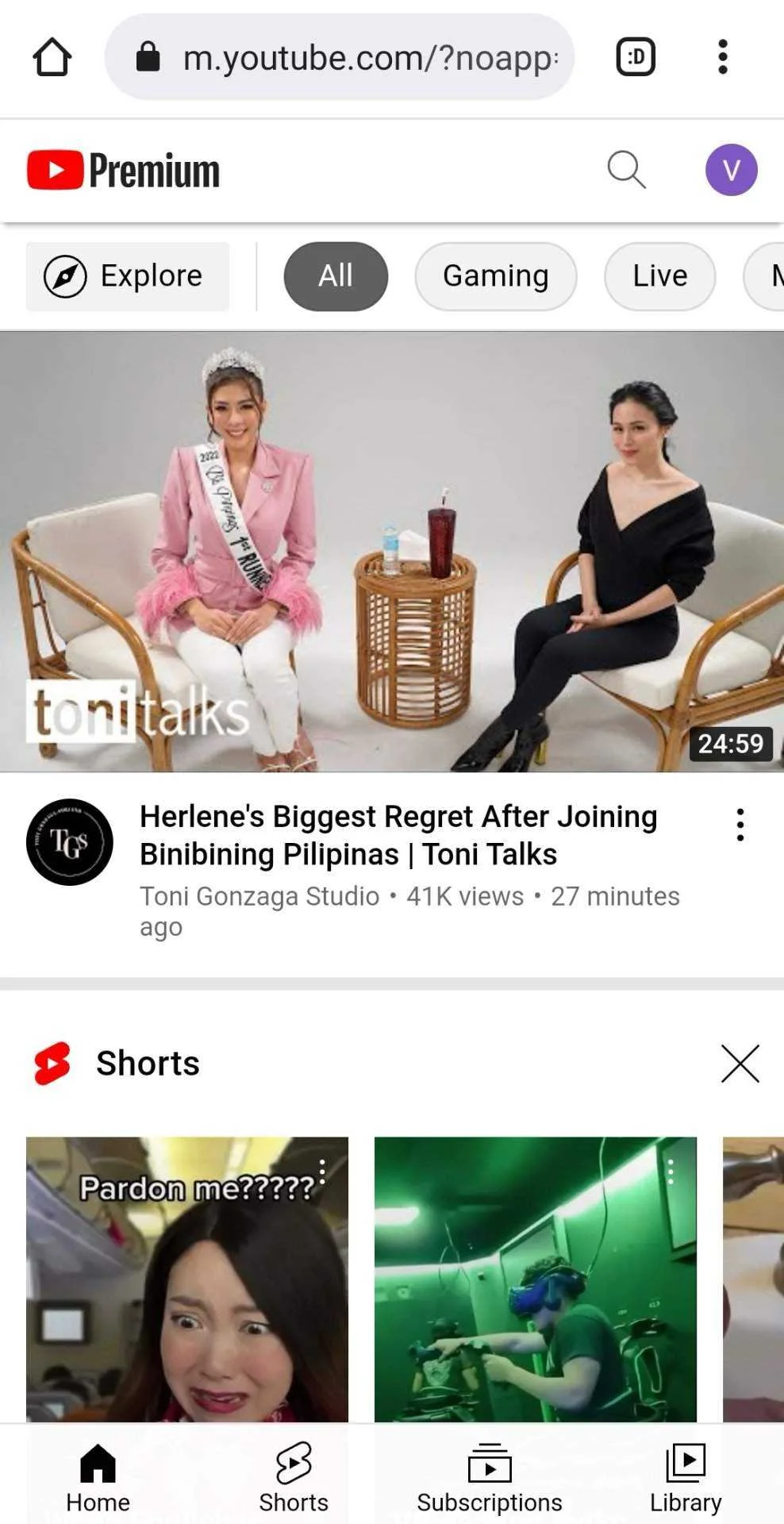The image size is (784, 1524).
Task: Tap the browser home icon
Action: [x=52, y=57]
